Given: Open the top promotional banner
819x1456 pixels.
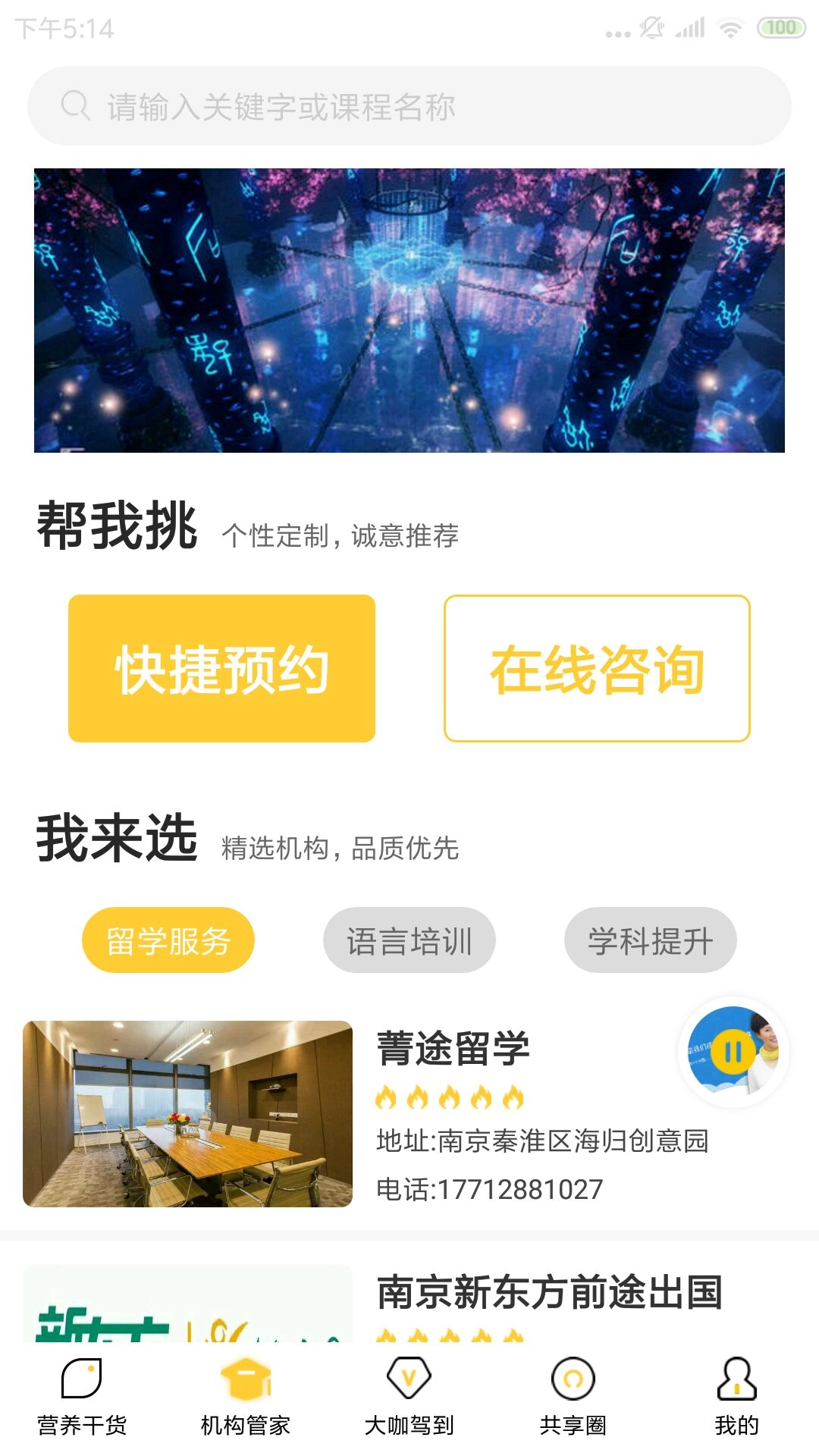Looking at the screenshot, I should coord(409,310).
